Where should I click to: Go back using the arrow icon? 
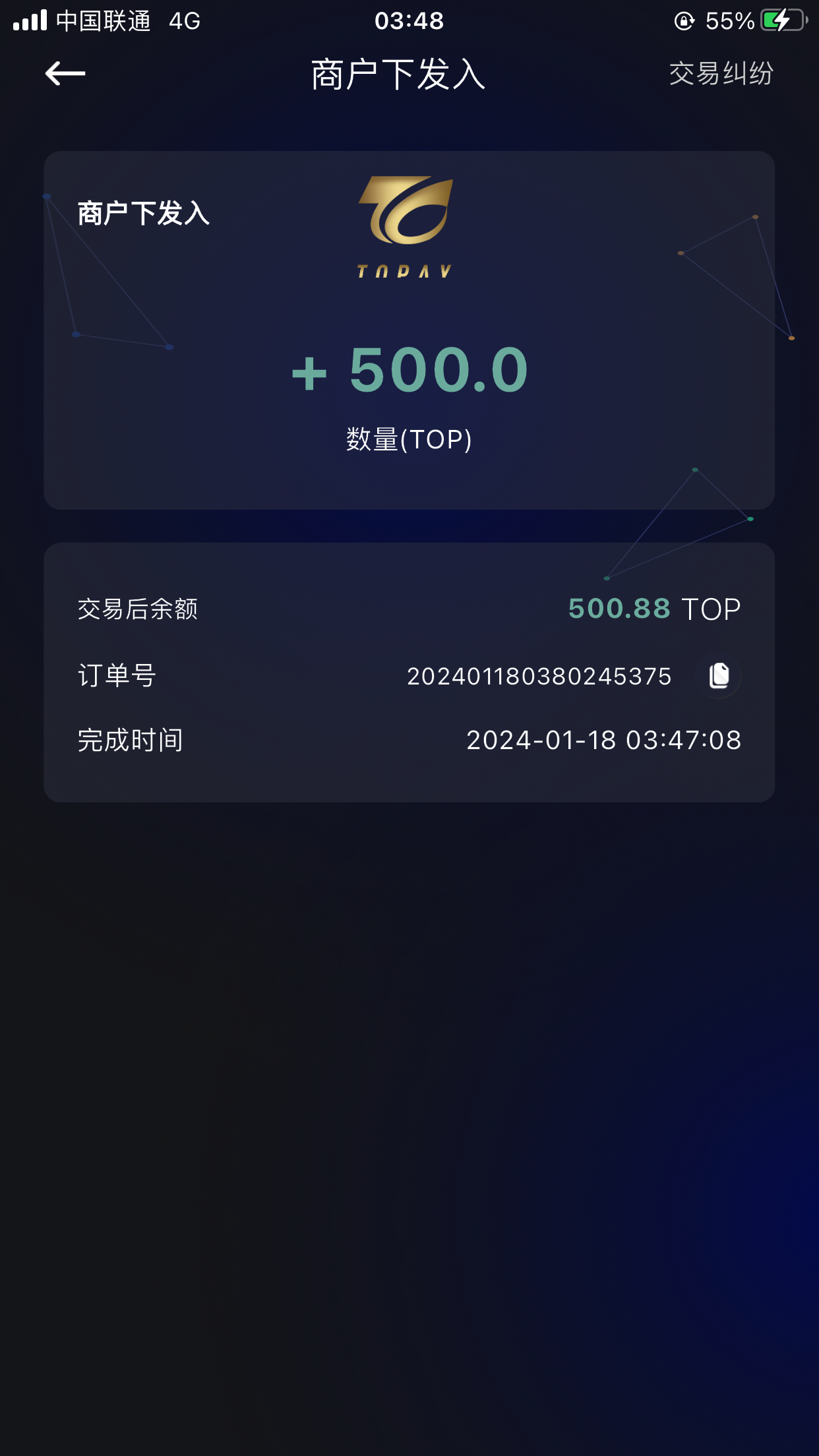pyautogui.click(x=65, y=73)
